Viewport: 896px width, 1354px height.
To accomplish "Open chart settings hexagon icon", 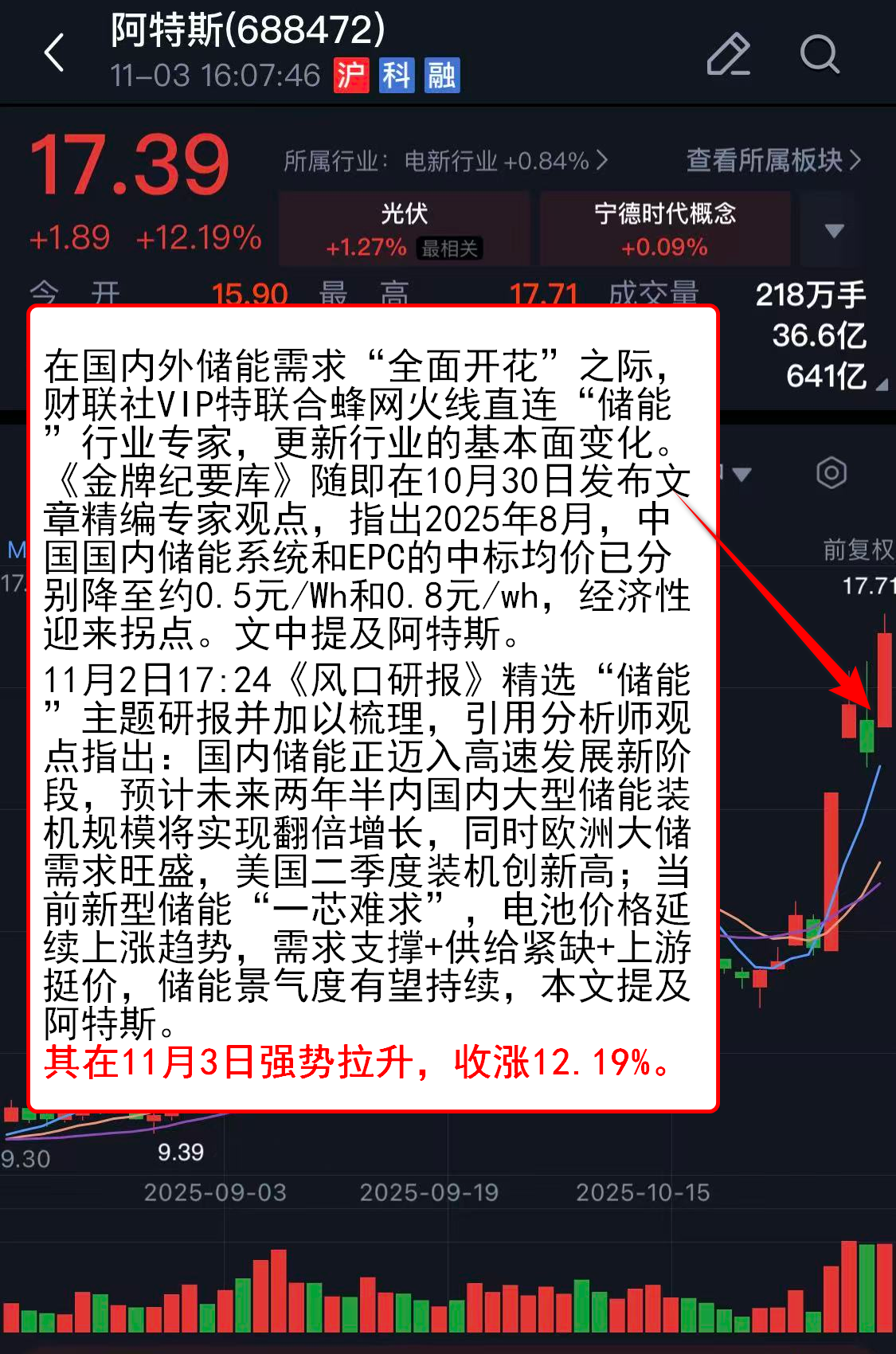I will coord(831,473).
